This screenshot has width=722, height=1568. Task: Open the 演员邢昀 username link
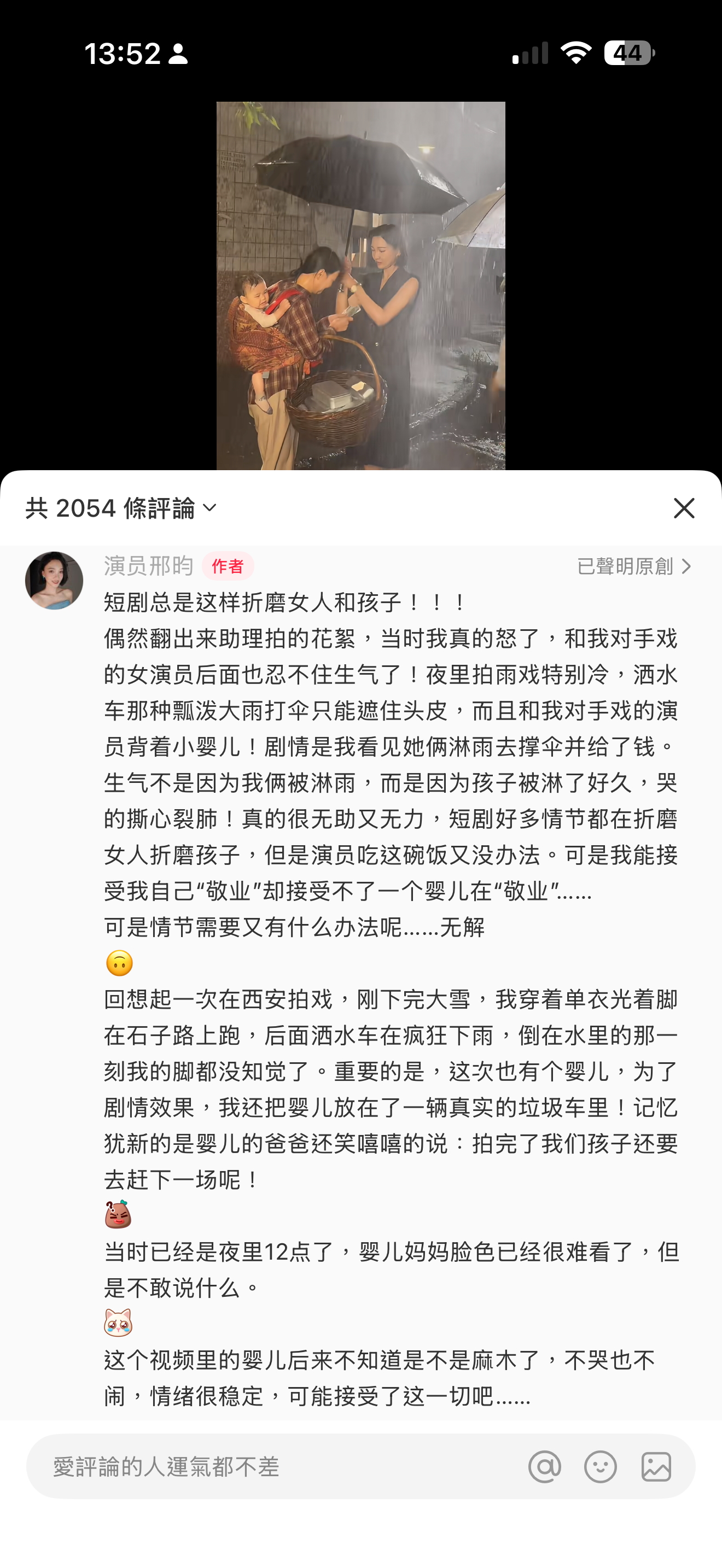tap(149, 566)
